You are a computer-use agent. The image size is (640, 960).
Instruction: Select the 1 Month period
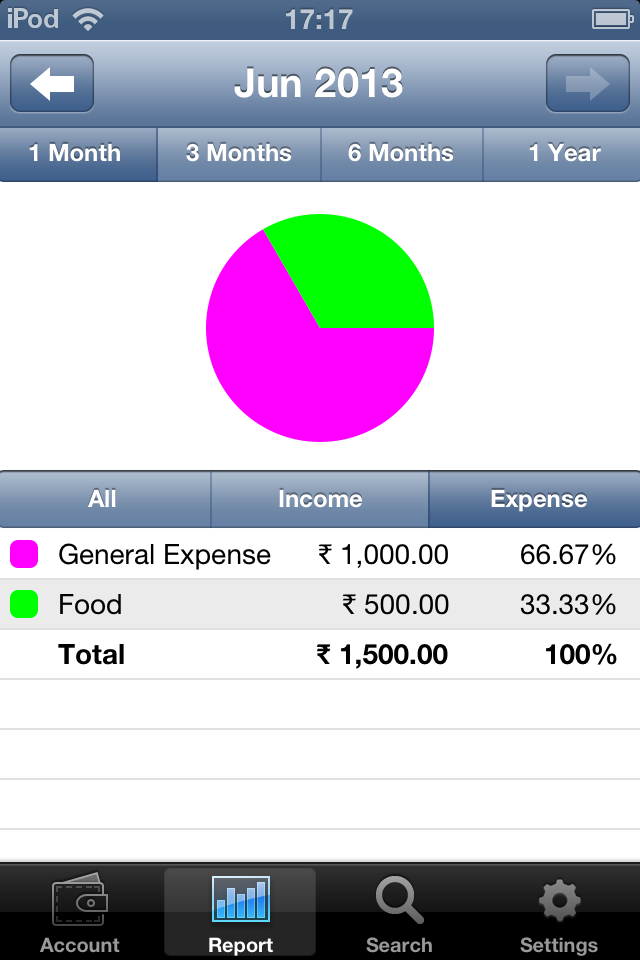[78, 154]
